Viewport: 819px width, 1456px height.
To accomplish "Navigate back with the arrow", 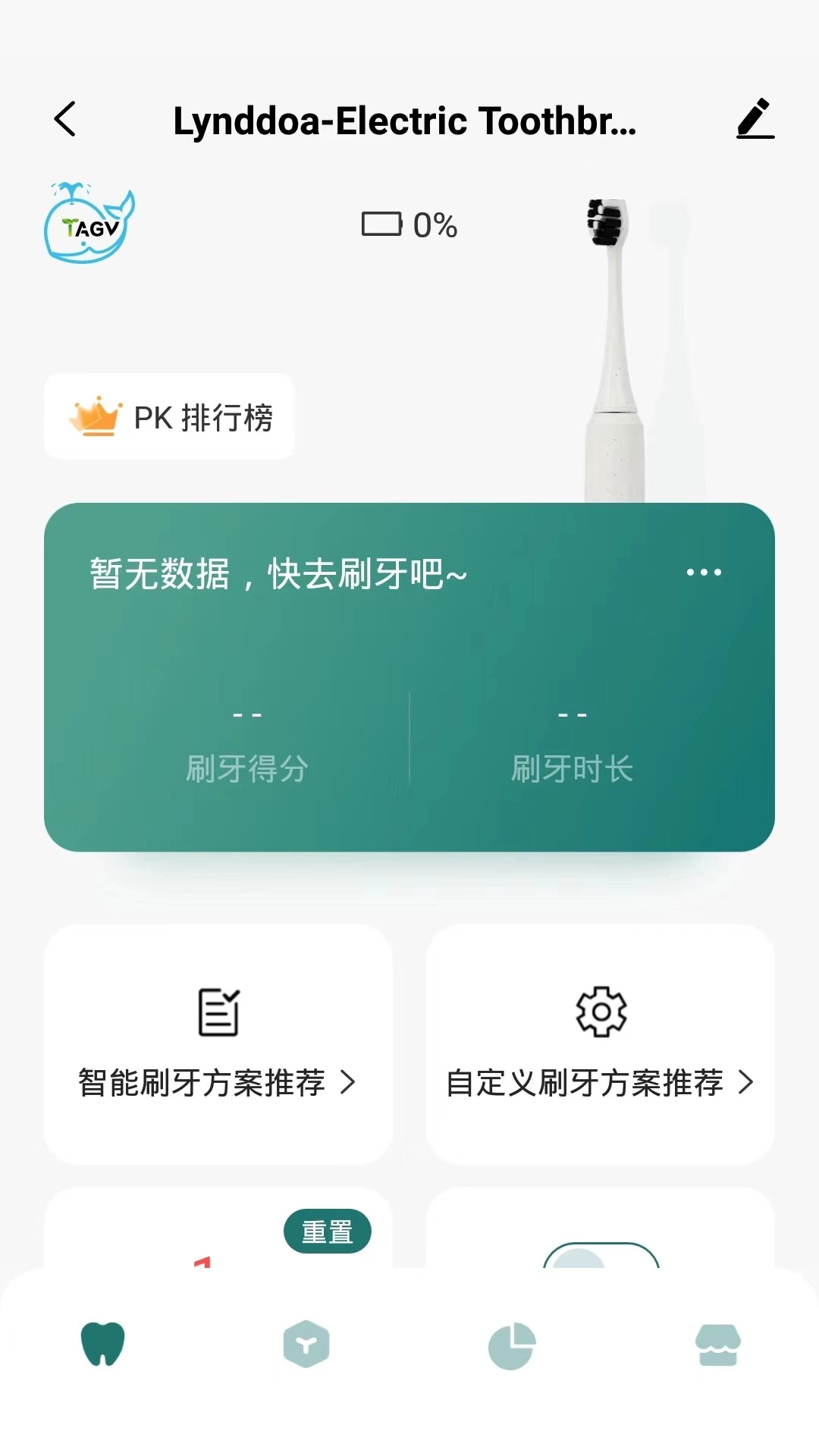I will [64, 120].
